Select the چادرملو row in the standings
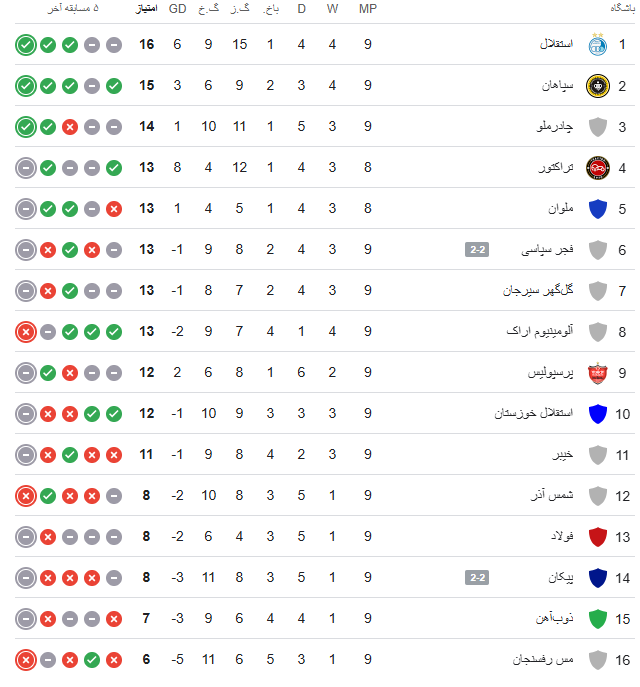 (556, 127)
